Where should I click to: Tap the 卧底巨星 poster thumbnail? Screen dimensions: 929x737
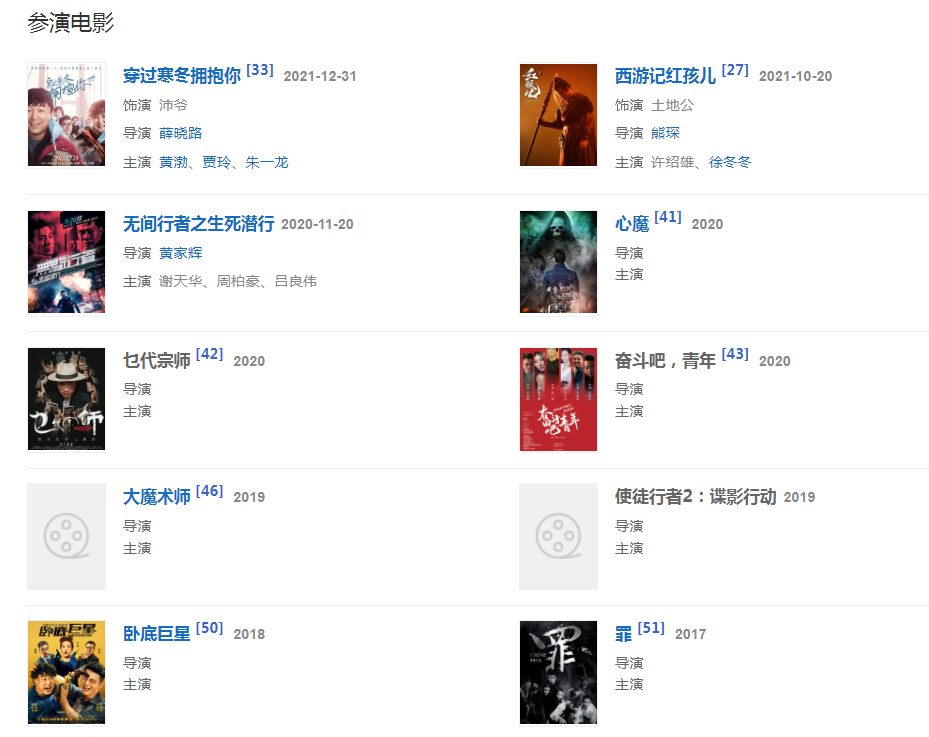tap(67, 672)
